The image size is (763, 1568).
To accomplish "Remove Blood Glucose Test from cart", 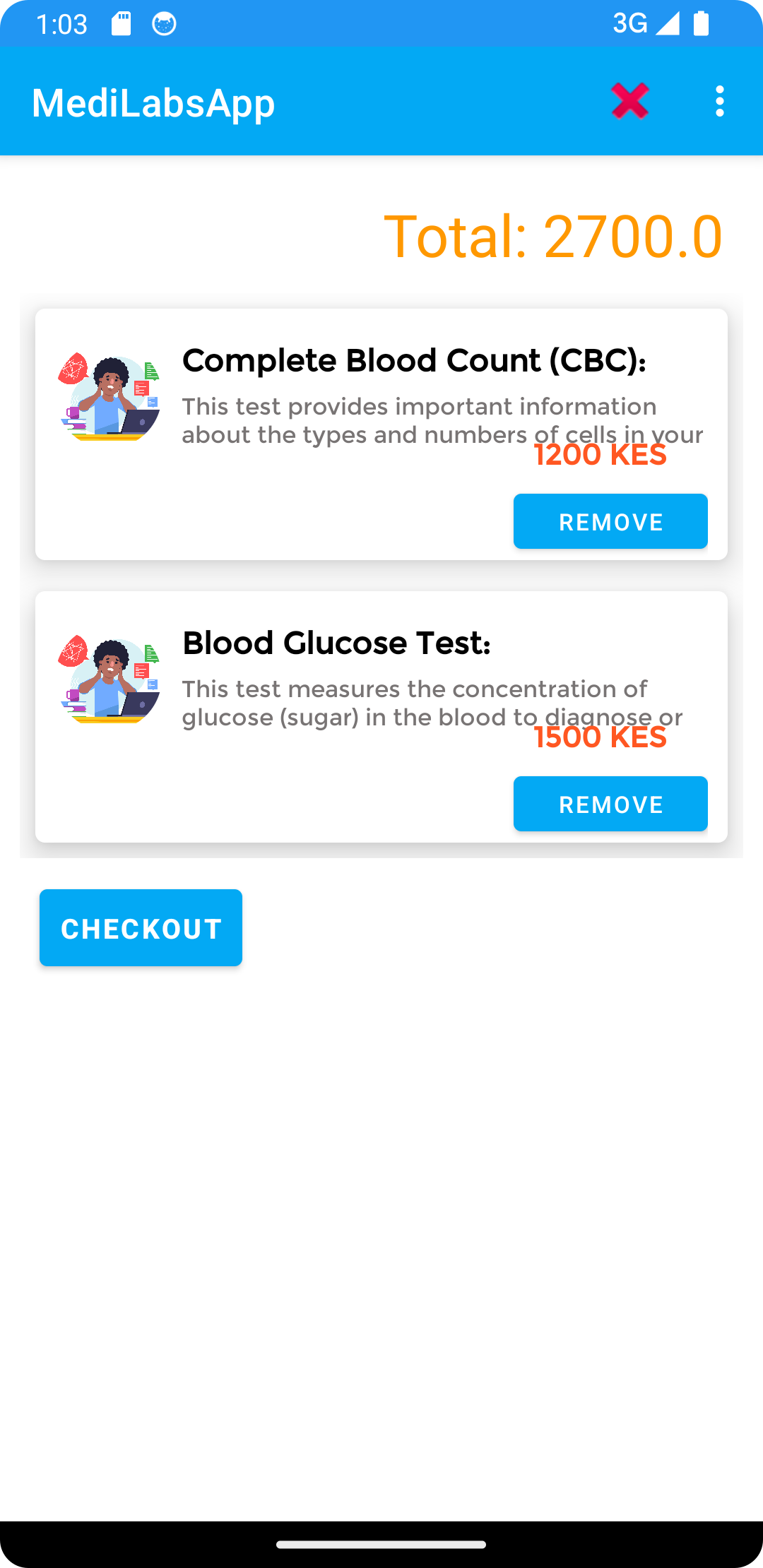I will [610, 804].
